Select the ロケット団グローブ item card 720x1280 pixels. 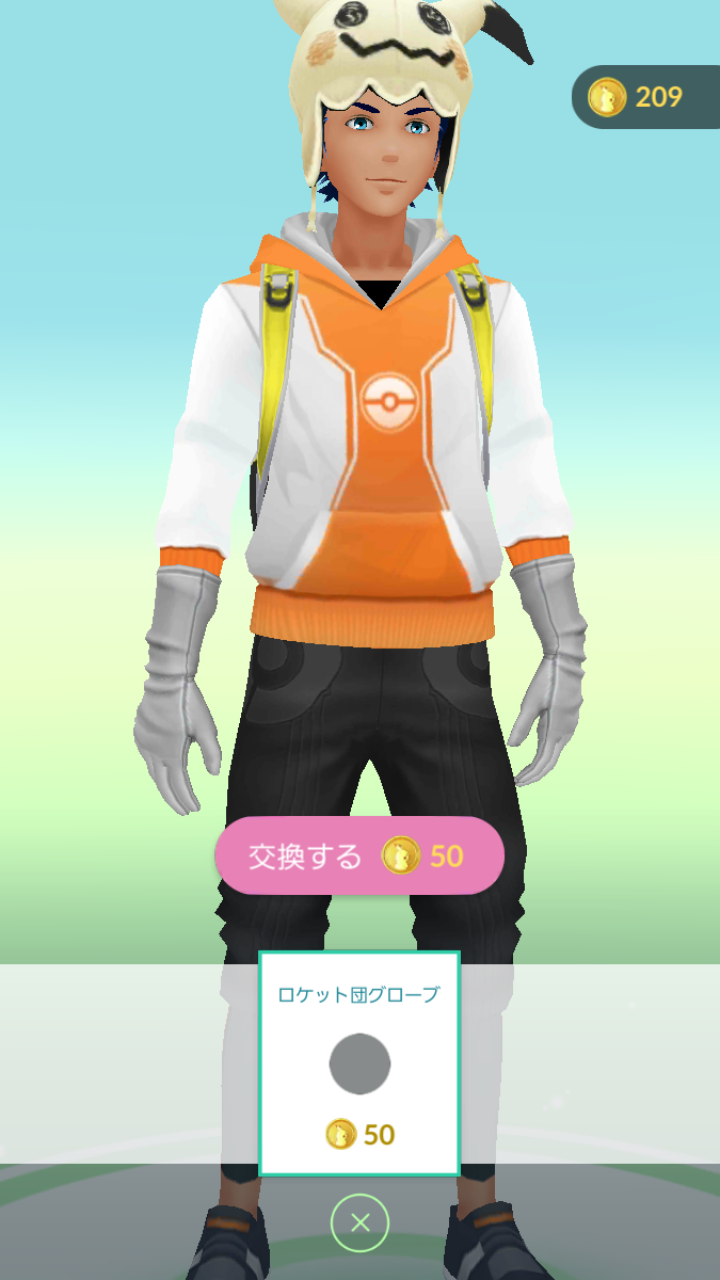tap(359, 1063)
